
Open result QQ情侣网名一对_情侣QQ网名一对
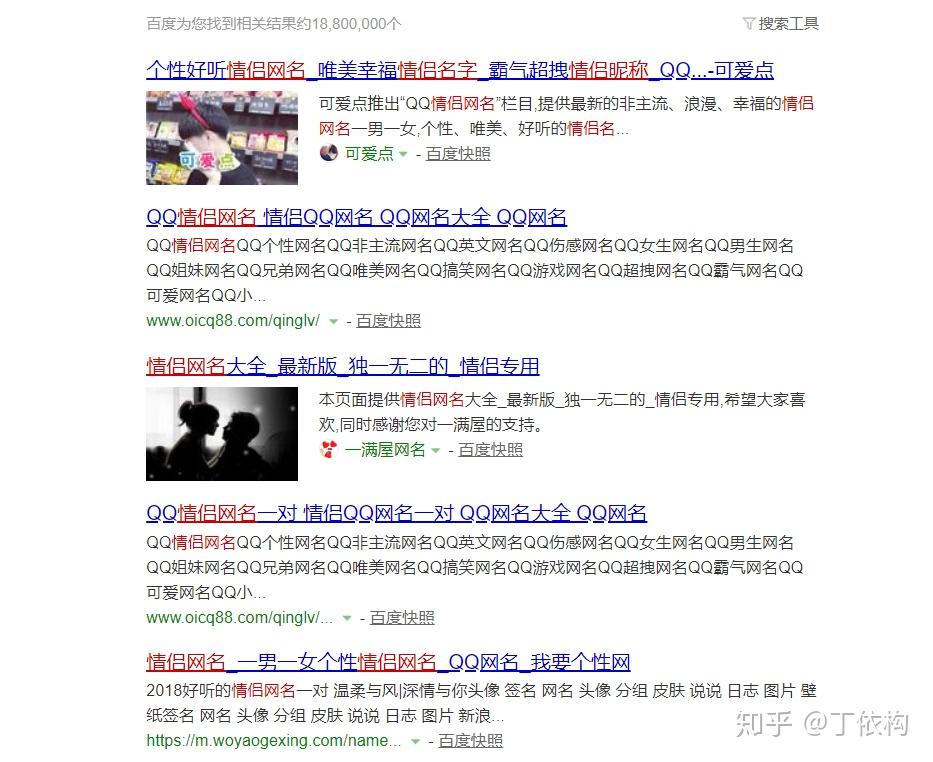click(x=396, y=513)
